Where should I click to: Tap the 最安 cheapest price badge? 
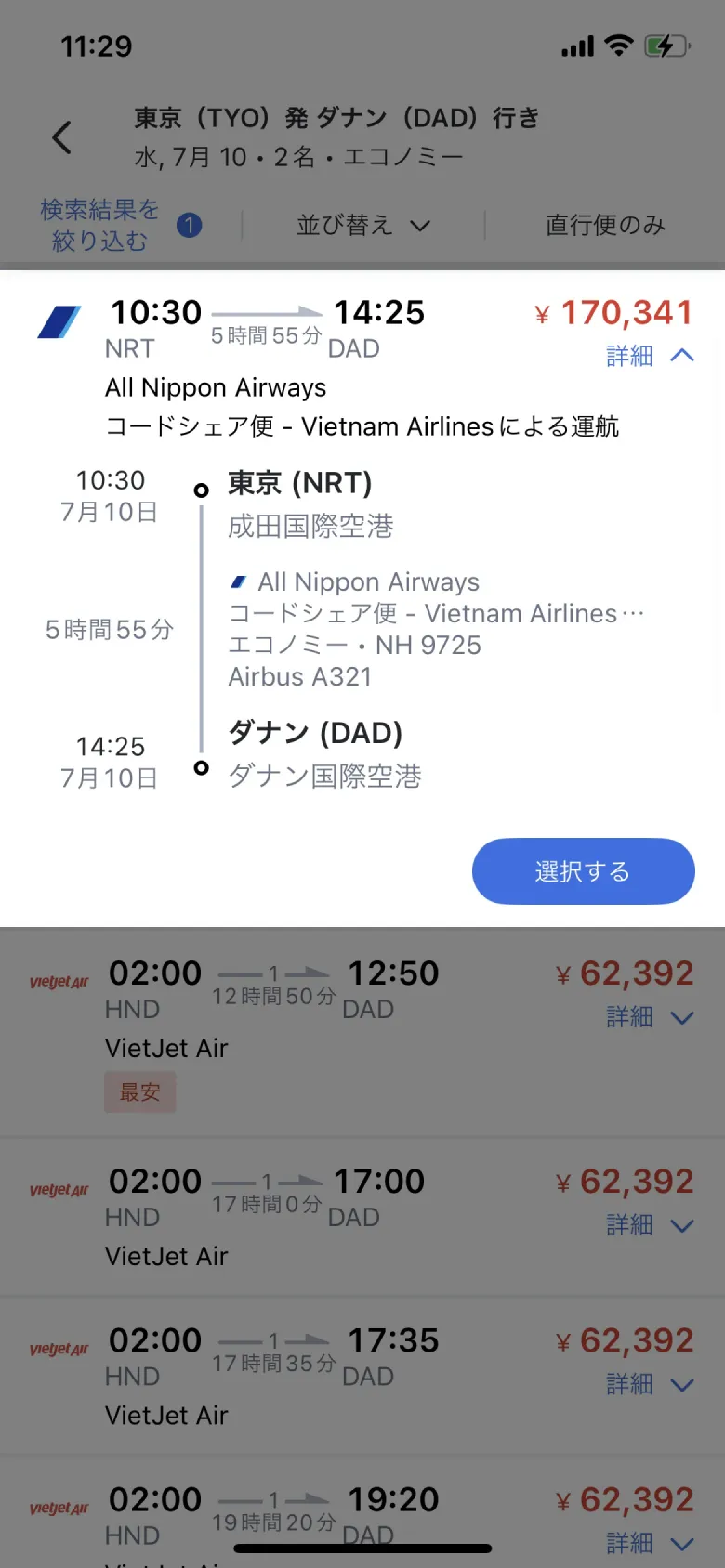139,1091
